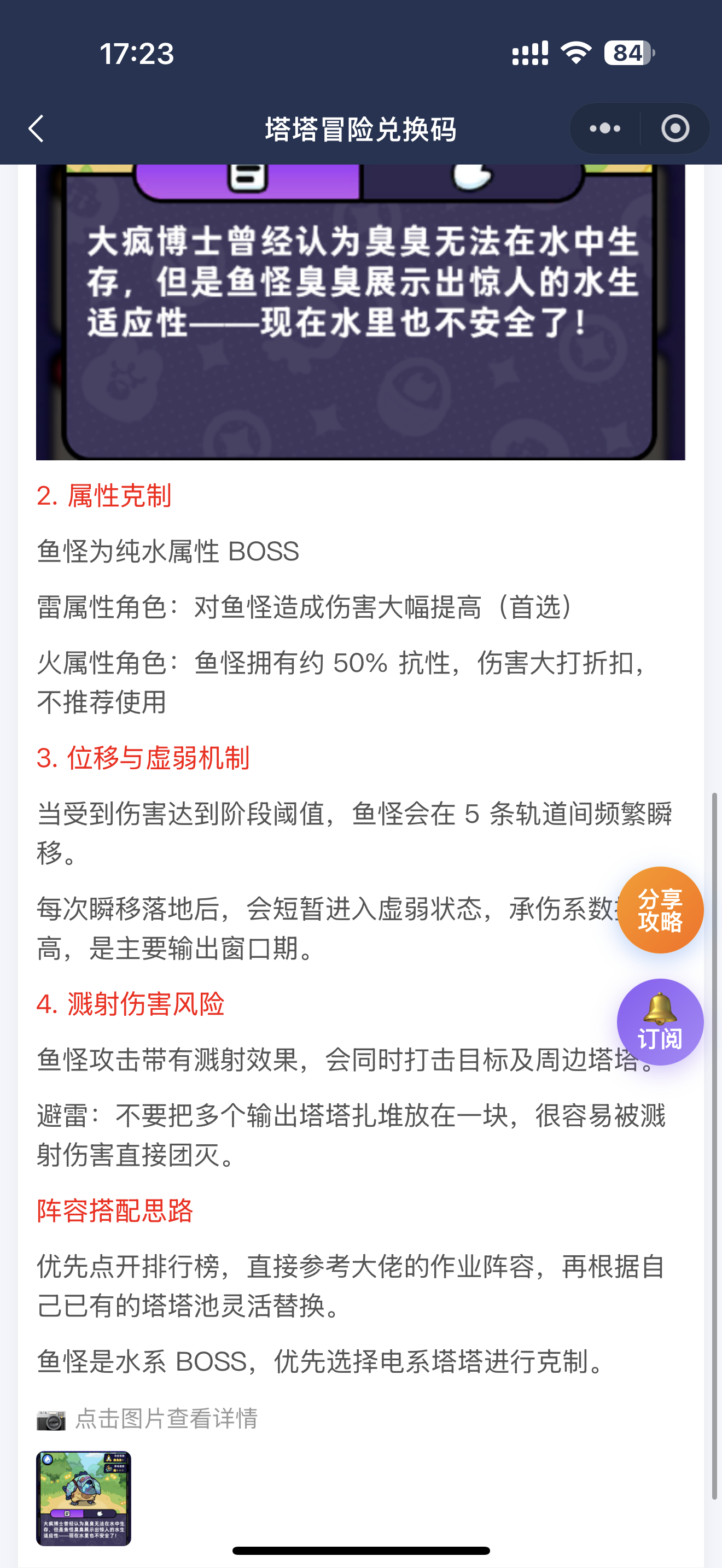Tap the 订阅 bell button
The height and width of the screenshot is (1568, 722).
[x=661, y=1022]
